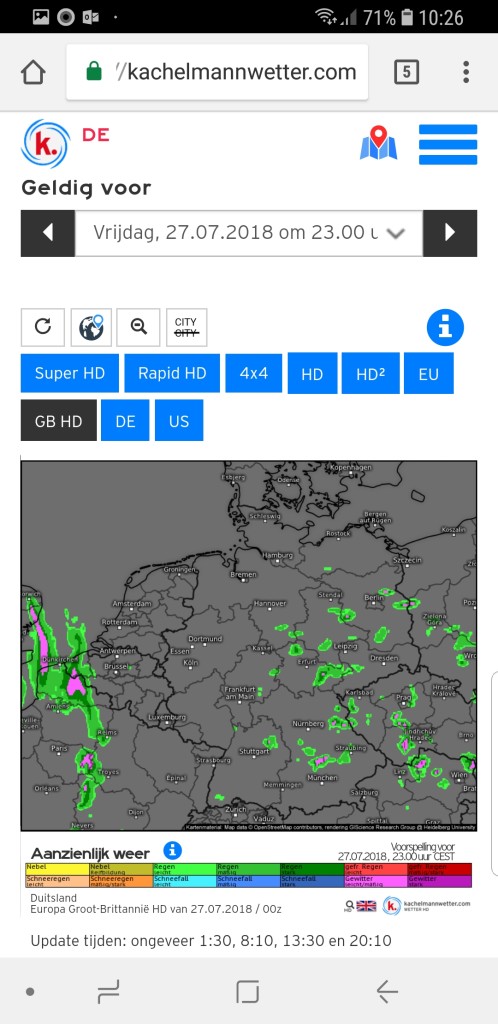Select the Rapid HD model
498x1024 pixels.
coord(172,373)
